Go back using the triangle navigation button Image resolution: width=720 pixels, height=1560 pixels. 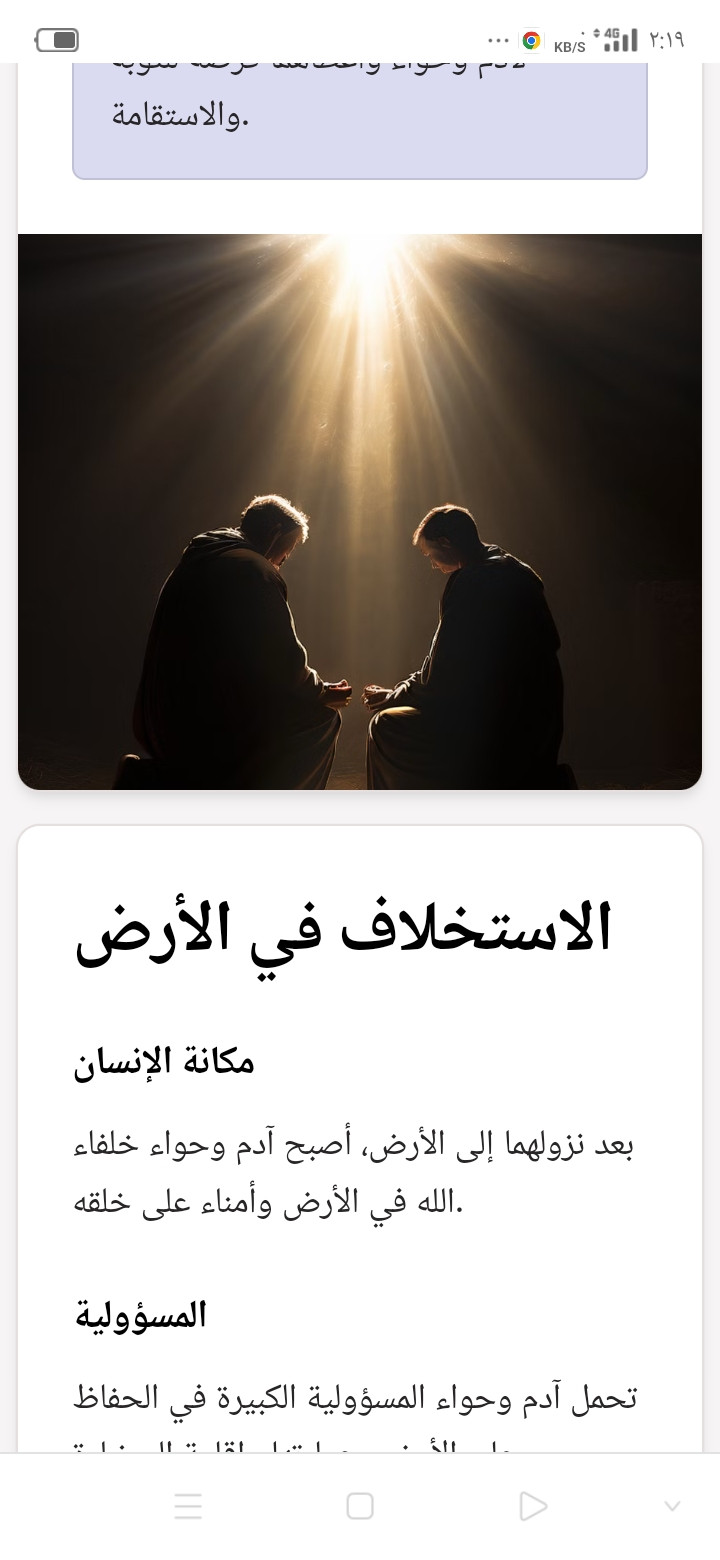pyautogui.click(x=533, y=1506)
